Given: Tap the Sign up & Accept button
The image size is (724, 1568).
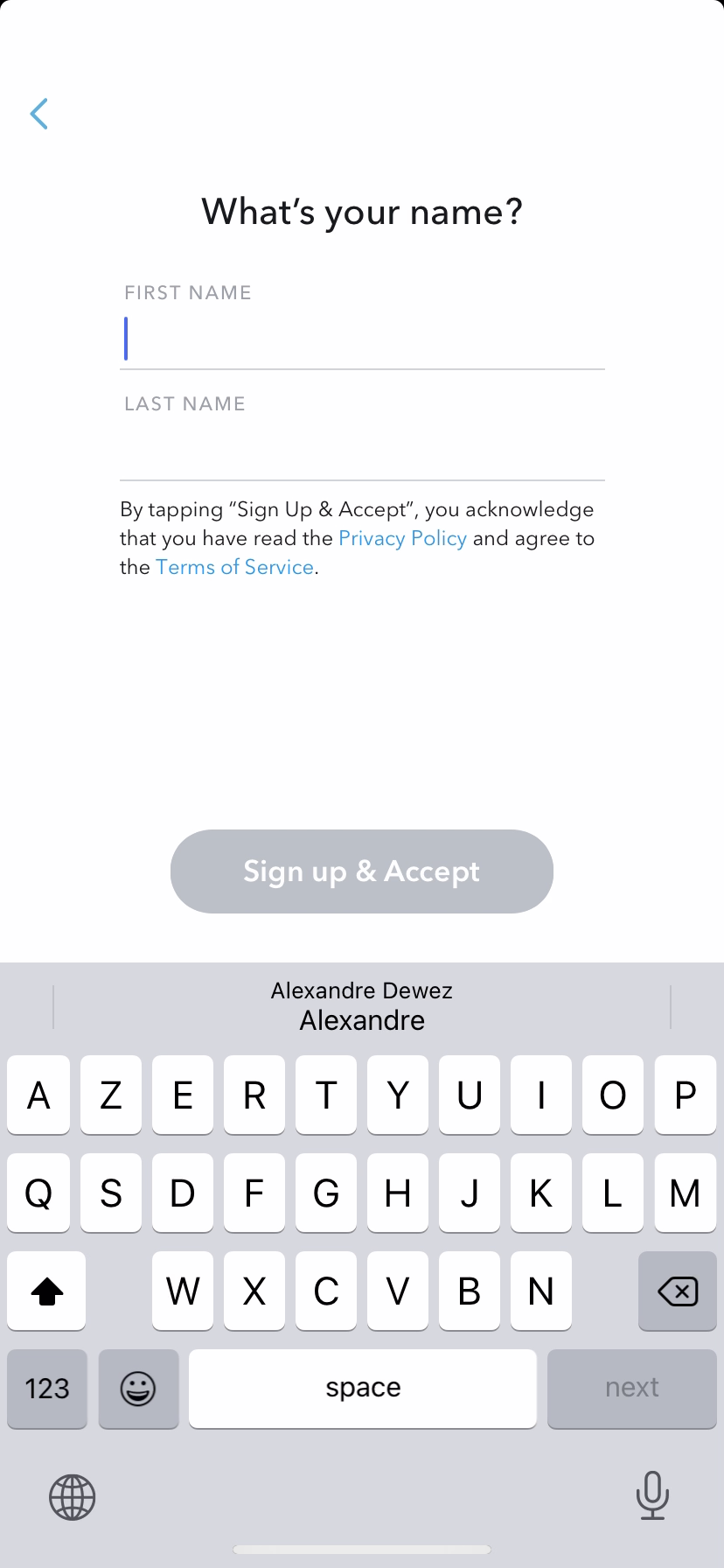Looking at the screenshot, I should click(x=362, y=871).
